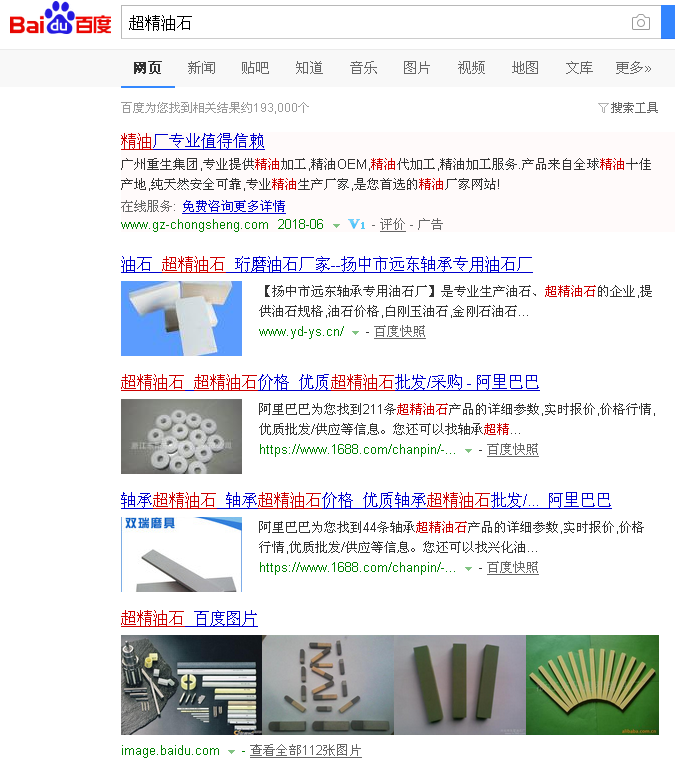Open the 超精油石_百度图片 link
The width and height of the screenshot is (675, 774).
(x=189, y=619)
